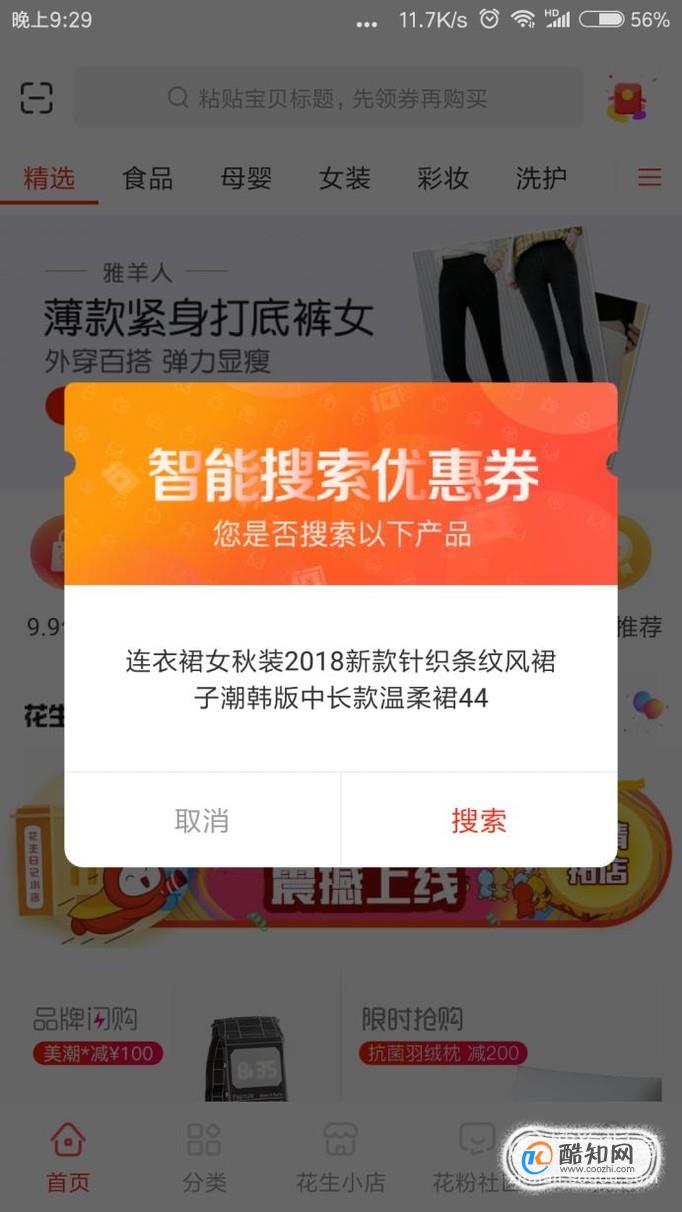
Task: Switch to the 洗护 tab
Action: click(541, 179)
